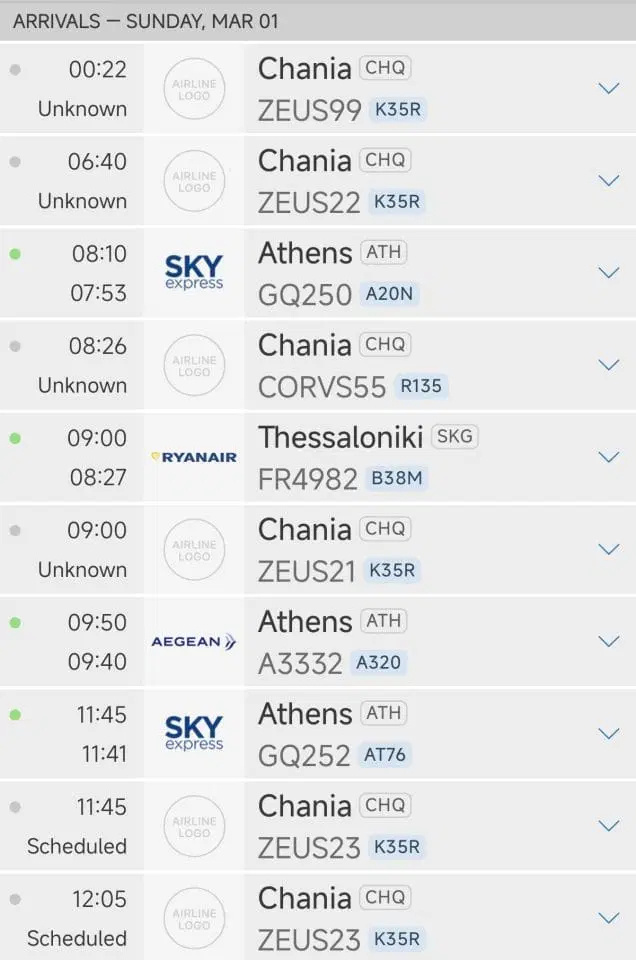Show details for Ryanair FR4982 from Thessaloniki
The width and height of the screenshot is (636, 960).
coord(608,457)
